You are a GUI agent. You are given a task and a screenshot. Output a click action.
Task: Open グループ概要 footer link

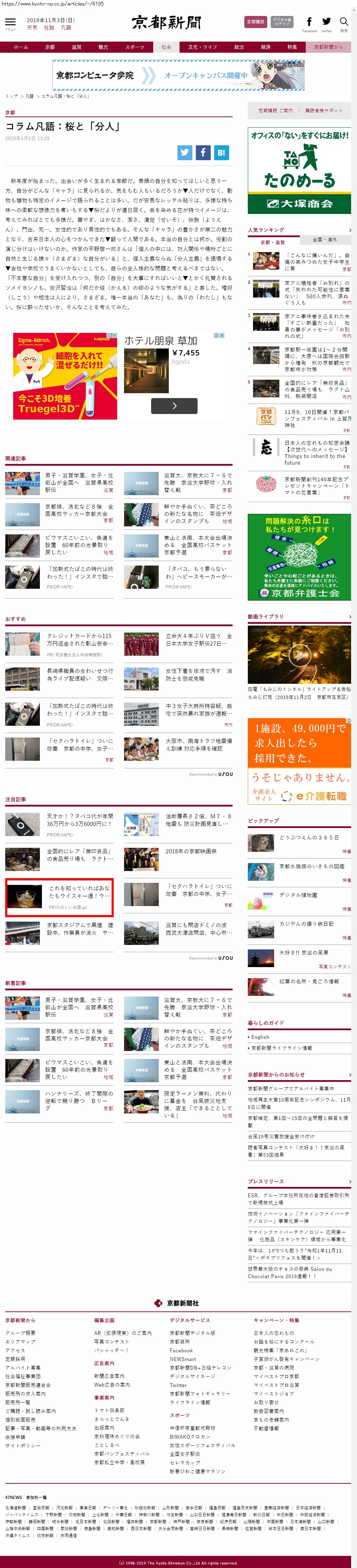[20, 1333]
